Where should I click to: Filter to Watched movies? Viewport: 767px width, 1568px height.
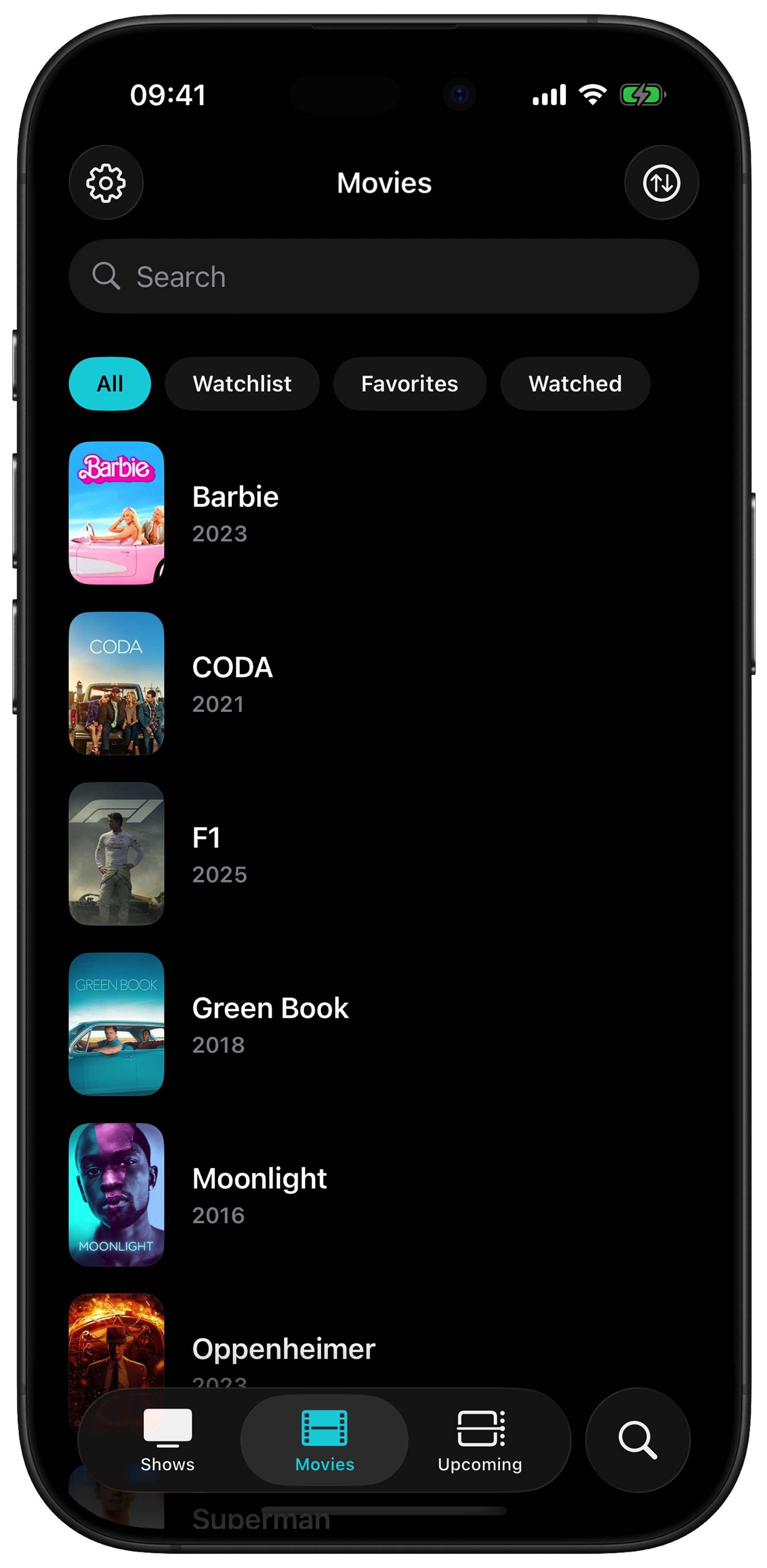click(x=575, y=383)
